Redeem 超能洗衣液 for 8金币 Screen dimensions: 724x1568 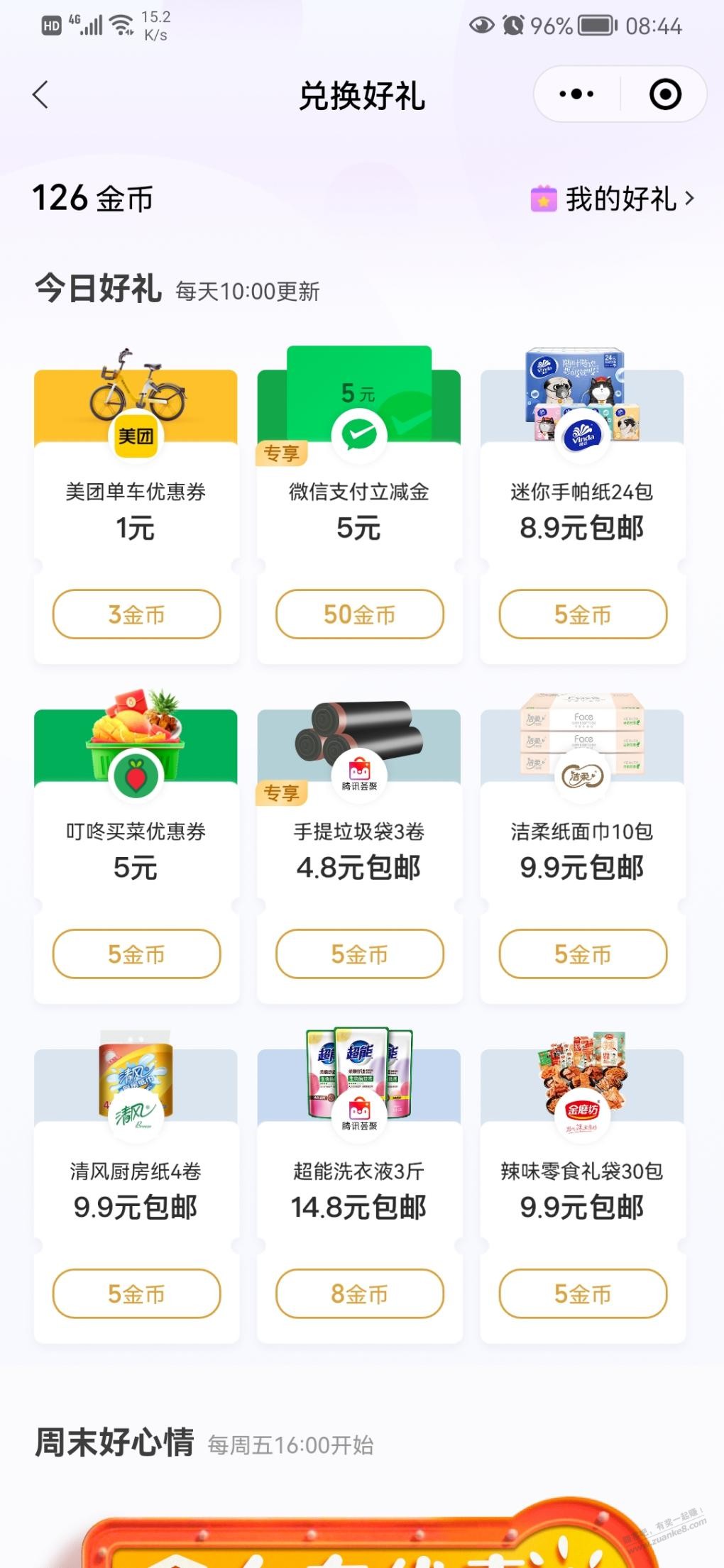click(x=359, y=1293)
